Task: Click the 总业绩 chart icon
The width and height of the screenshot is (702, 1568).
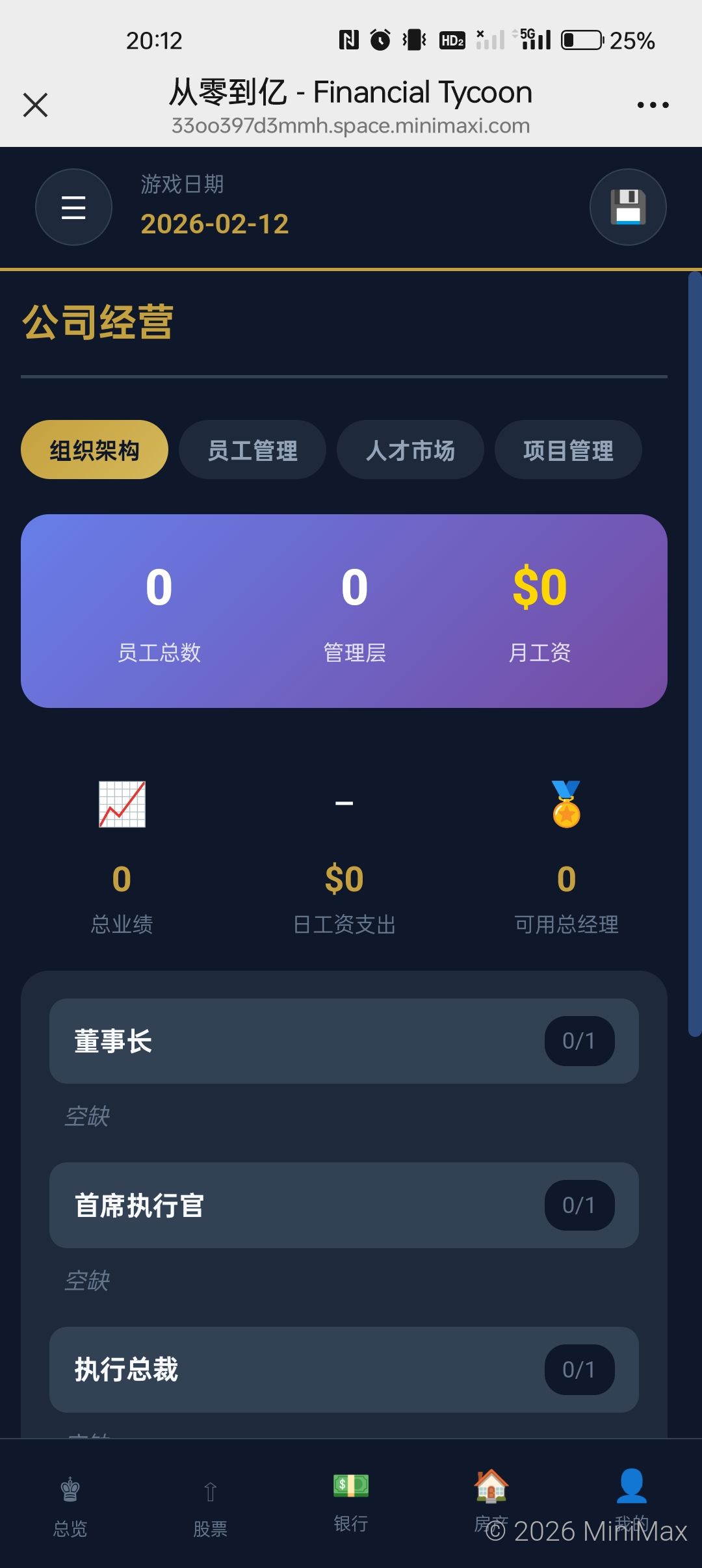Action: pyautogui.click(x=121, y=806)
